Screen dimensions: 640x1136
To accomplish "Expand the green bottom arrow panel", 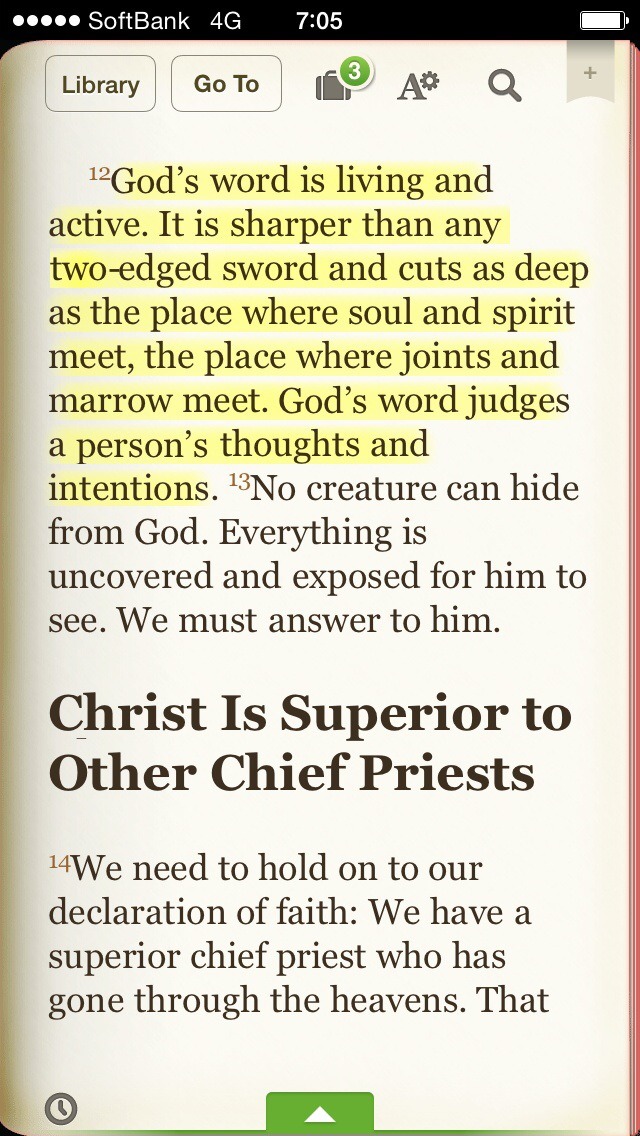I will click(320, 1114).
